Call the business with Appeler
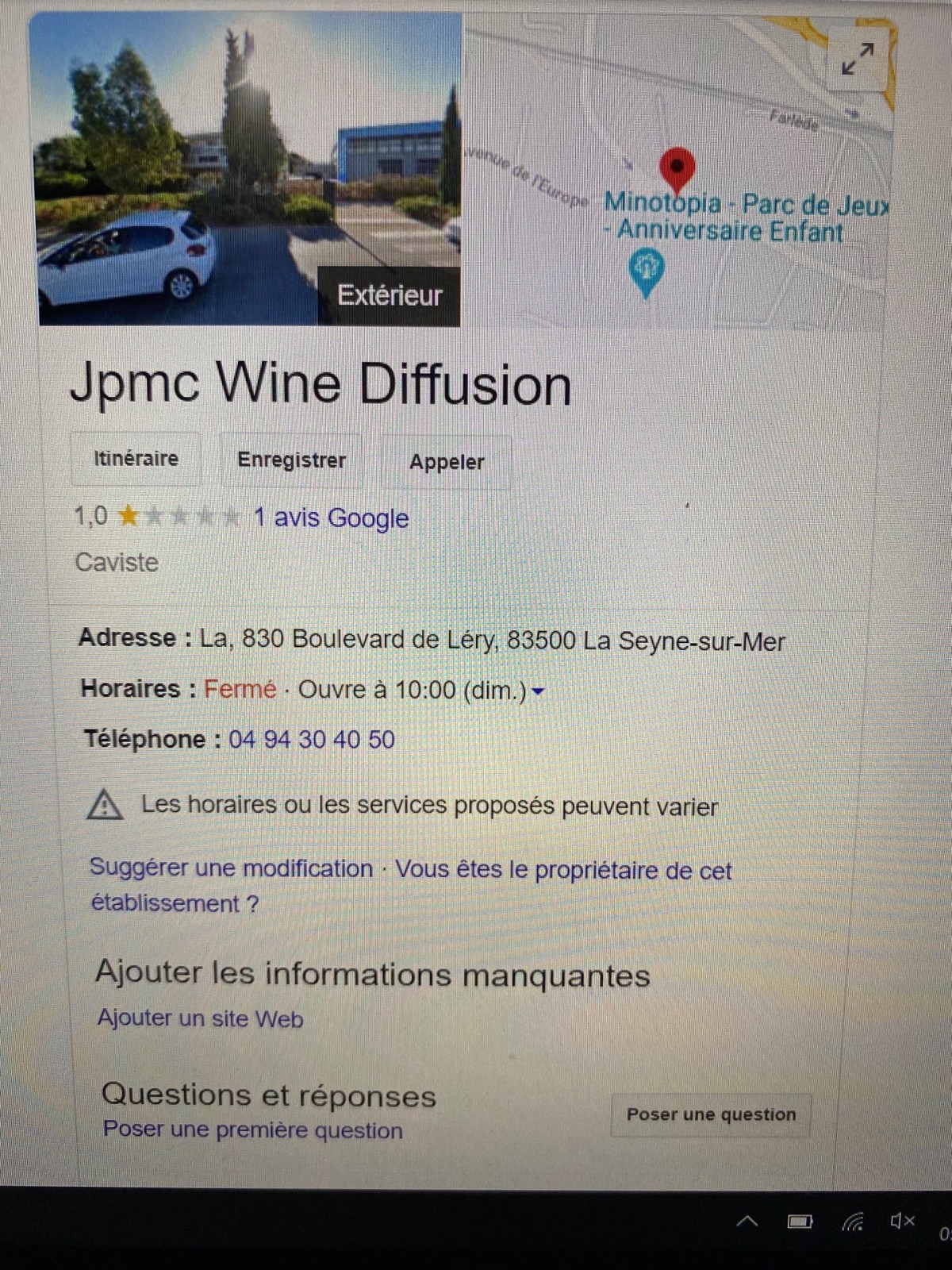The width and height of the screenshot is (952, 1270). (446, 462)
